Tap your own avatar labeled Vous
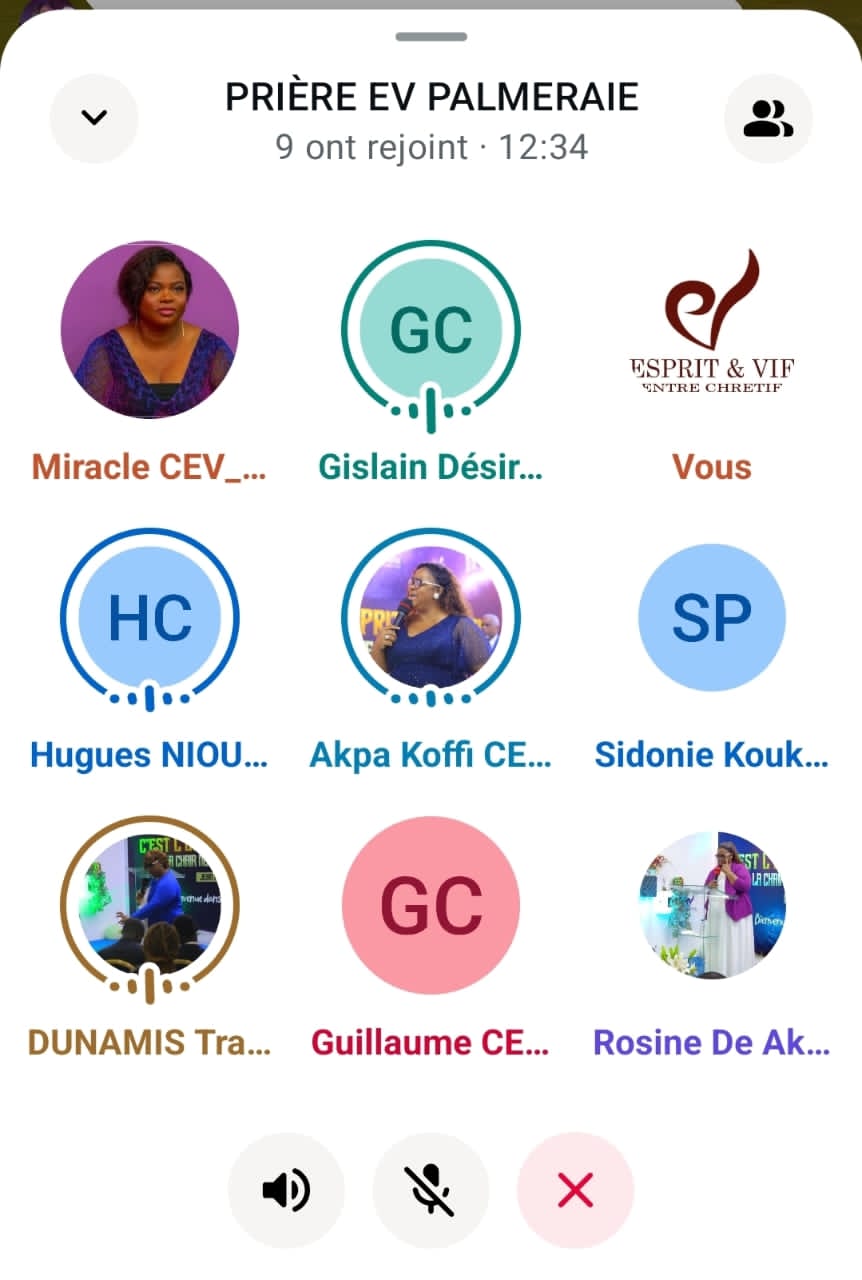Screen dimensions: 862x1280 pos(712,330)
